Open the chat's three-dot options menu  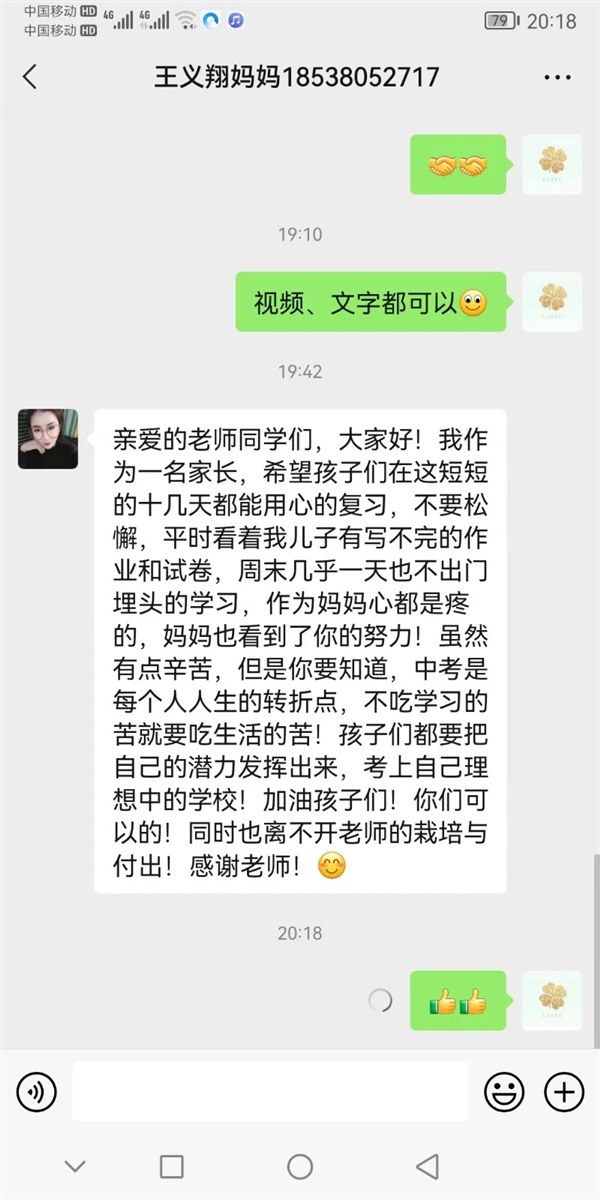557,77
